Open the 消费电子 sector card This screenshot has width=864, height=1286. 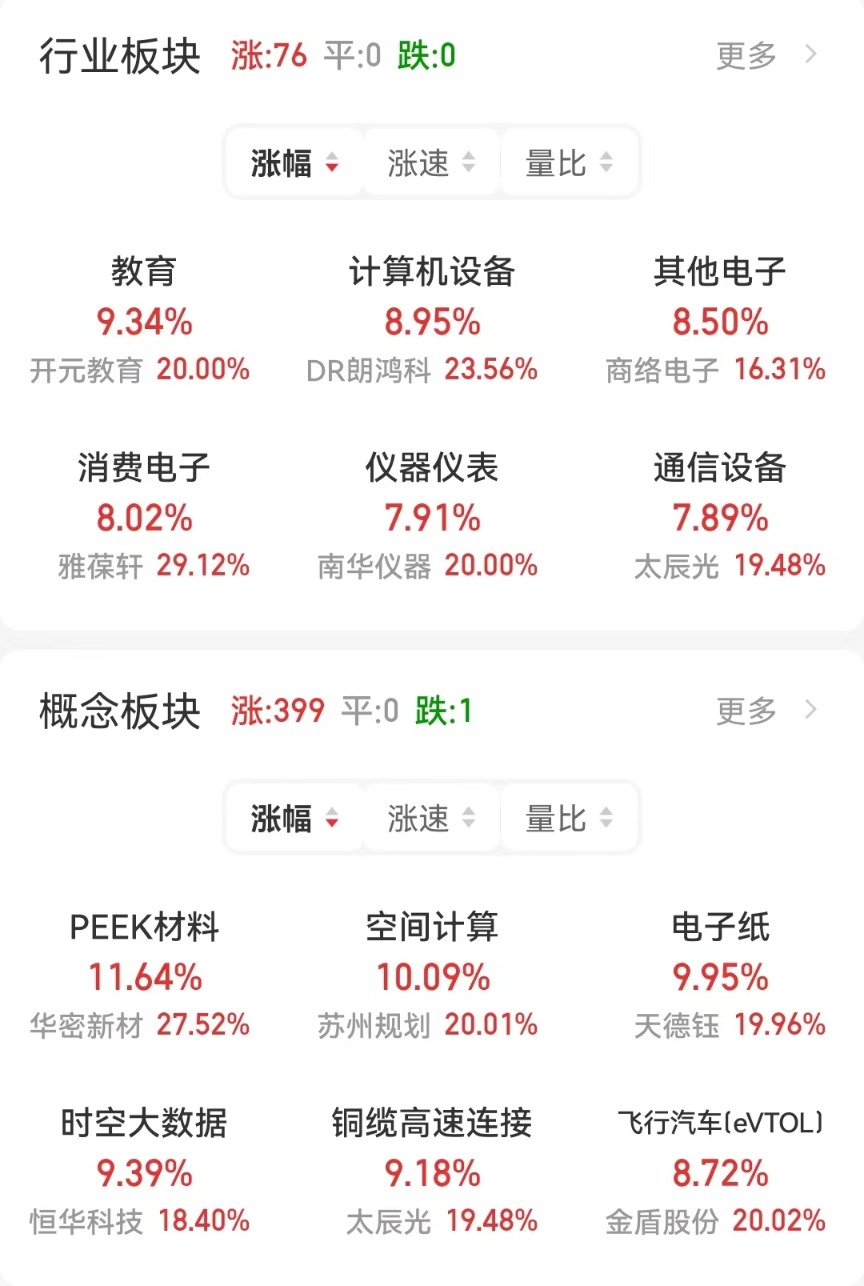144,516
